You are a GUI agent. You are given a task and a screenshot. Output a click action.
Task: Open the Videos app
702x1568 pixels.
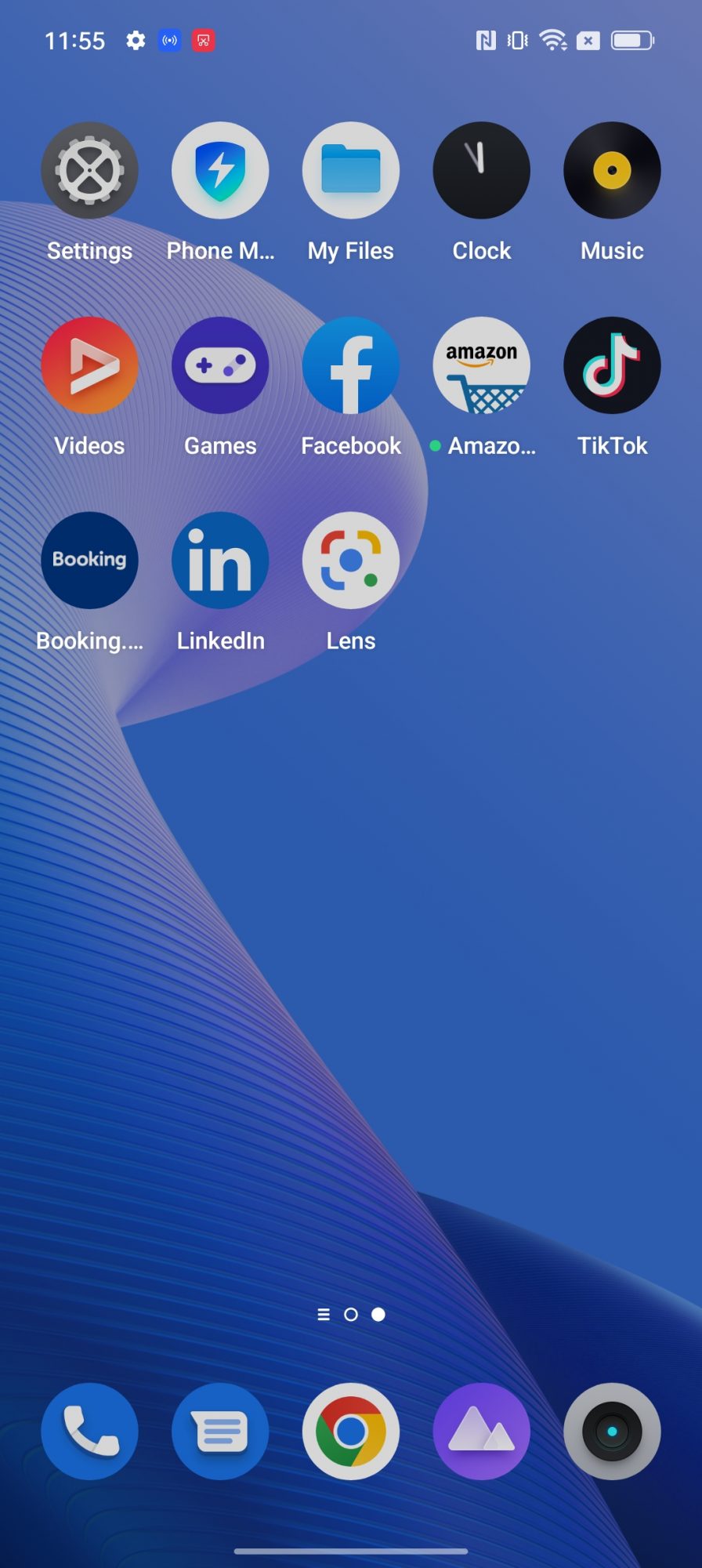coord(89,365)
